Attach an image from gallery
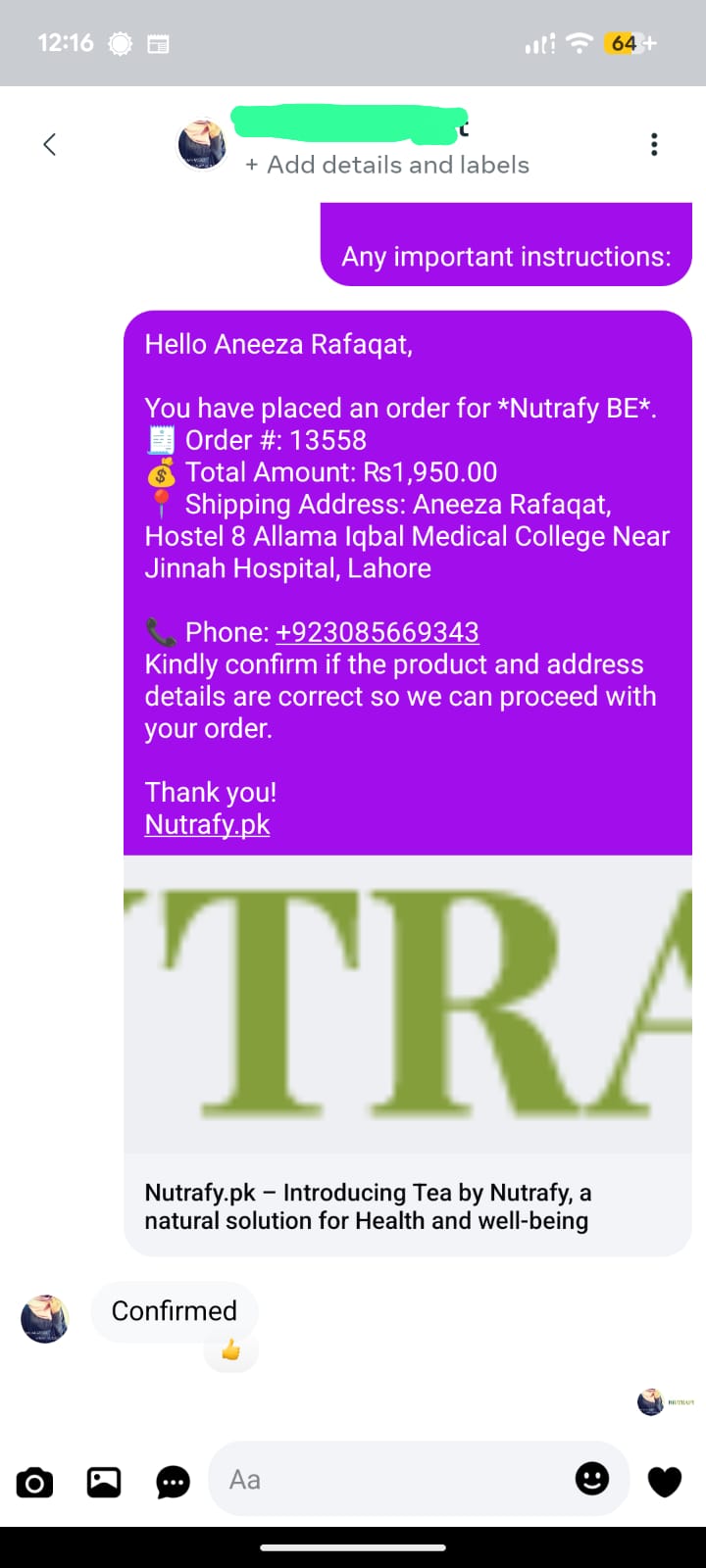 coord(104,1482)
